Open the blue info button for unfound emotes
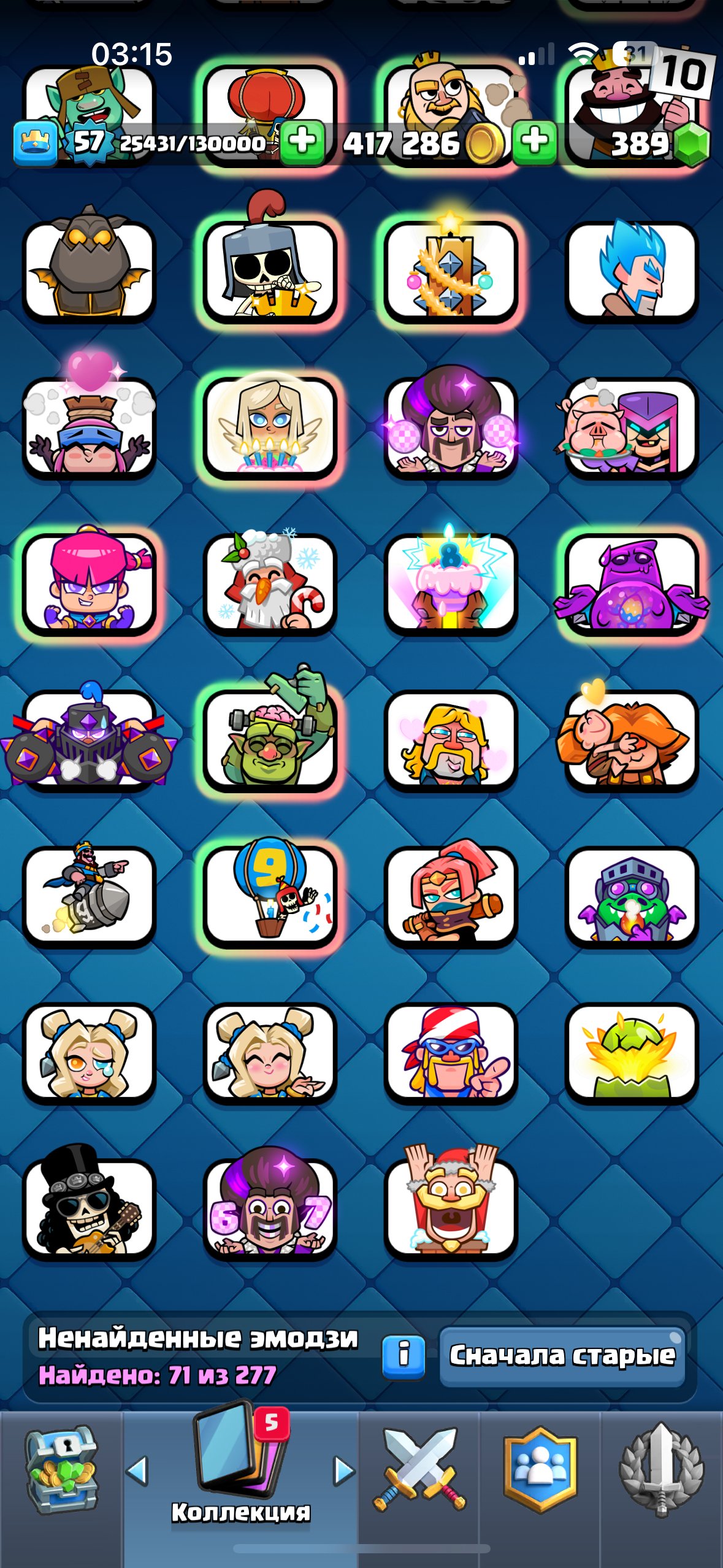 [403, 1355]
